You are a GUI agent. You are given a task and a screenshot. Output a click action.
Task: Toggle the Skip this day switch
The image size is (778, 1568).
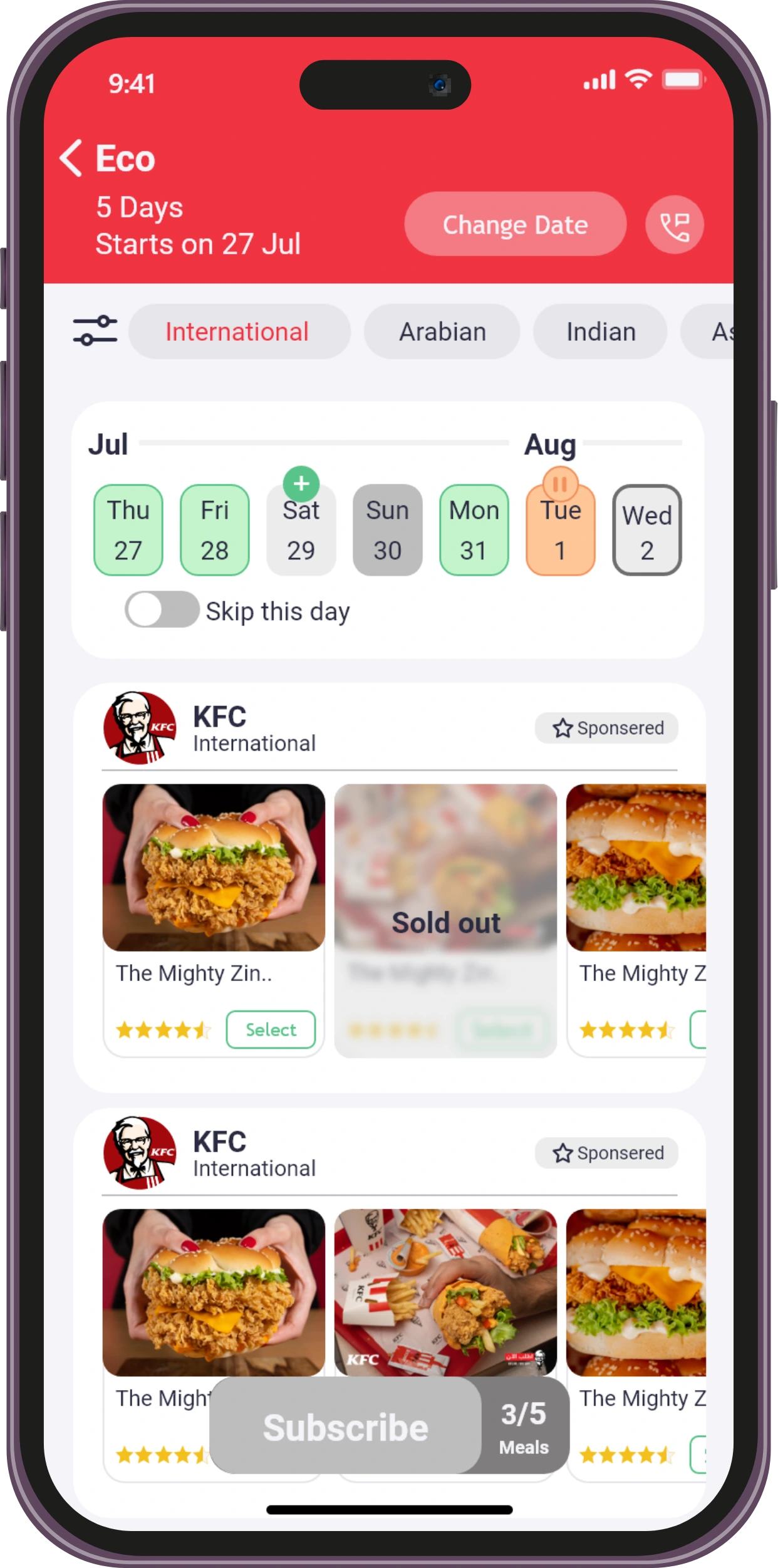tap(162, 610)
